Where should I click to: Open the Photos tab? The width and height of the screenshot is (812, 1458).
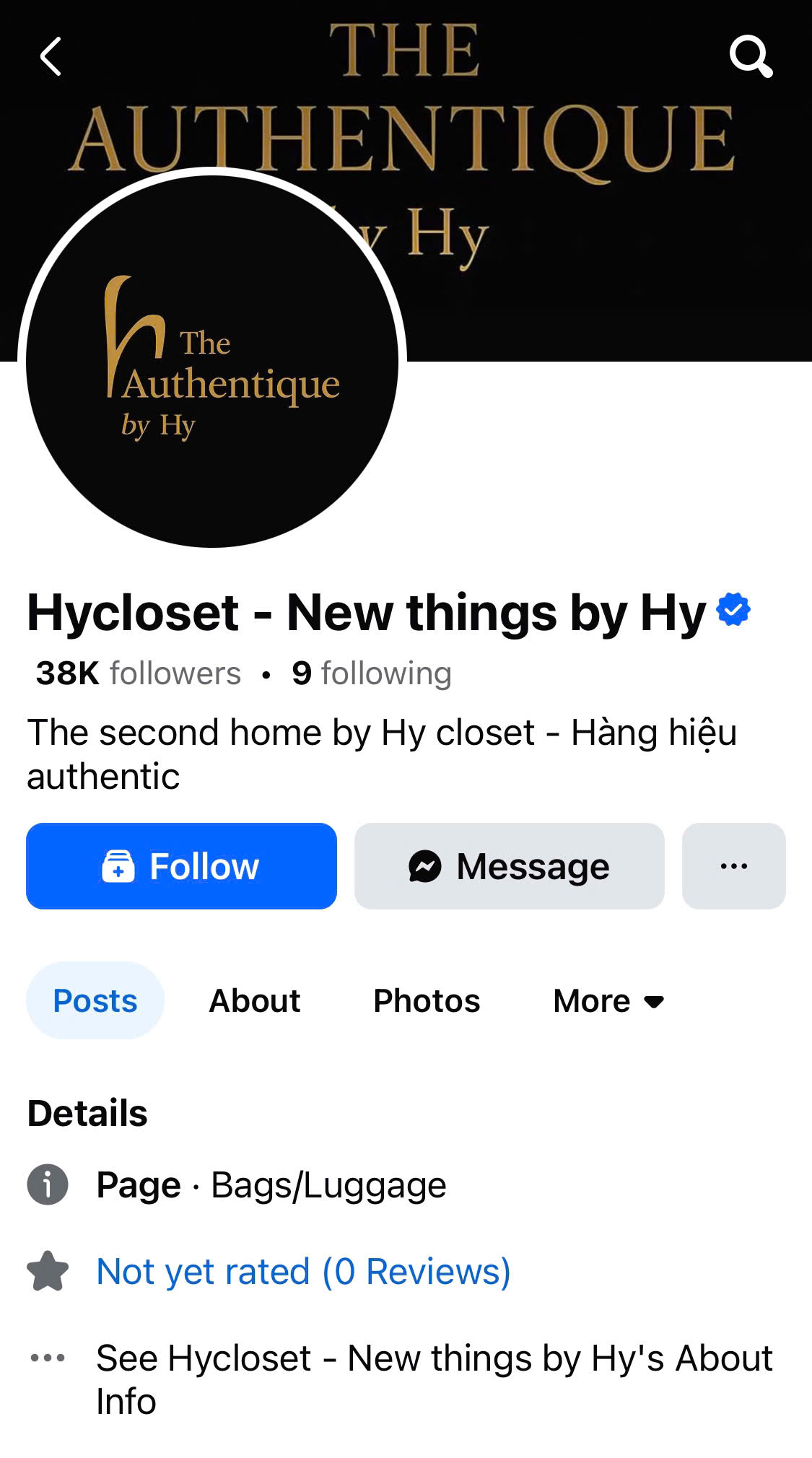[426, 1000]
